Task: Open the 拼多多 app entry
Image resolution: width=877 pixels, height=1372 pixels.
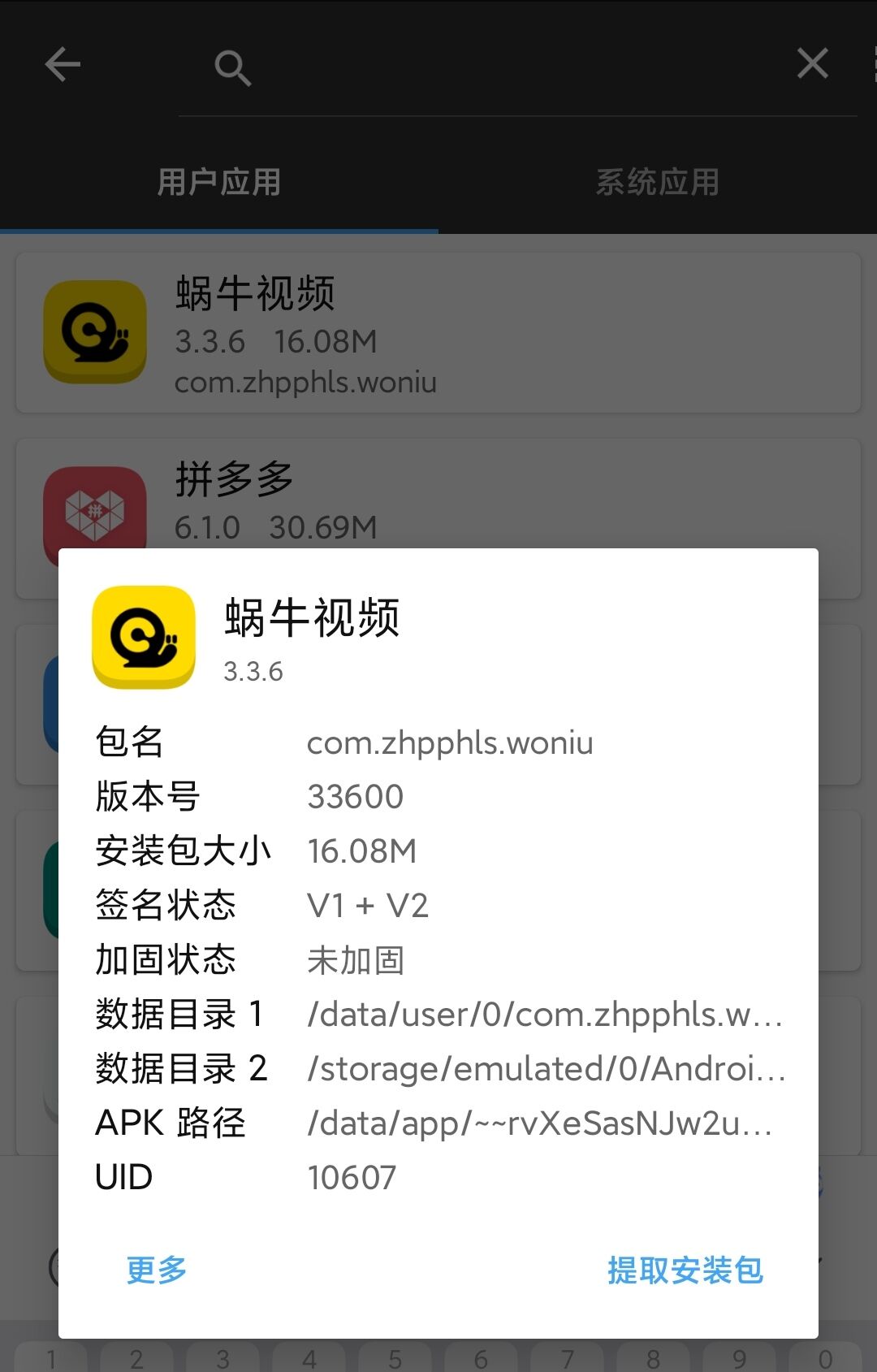Action: [x=438, y=496]
